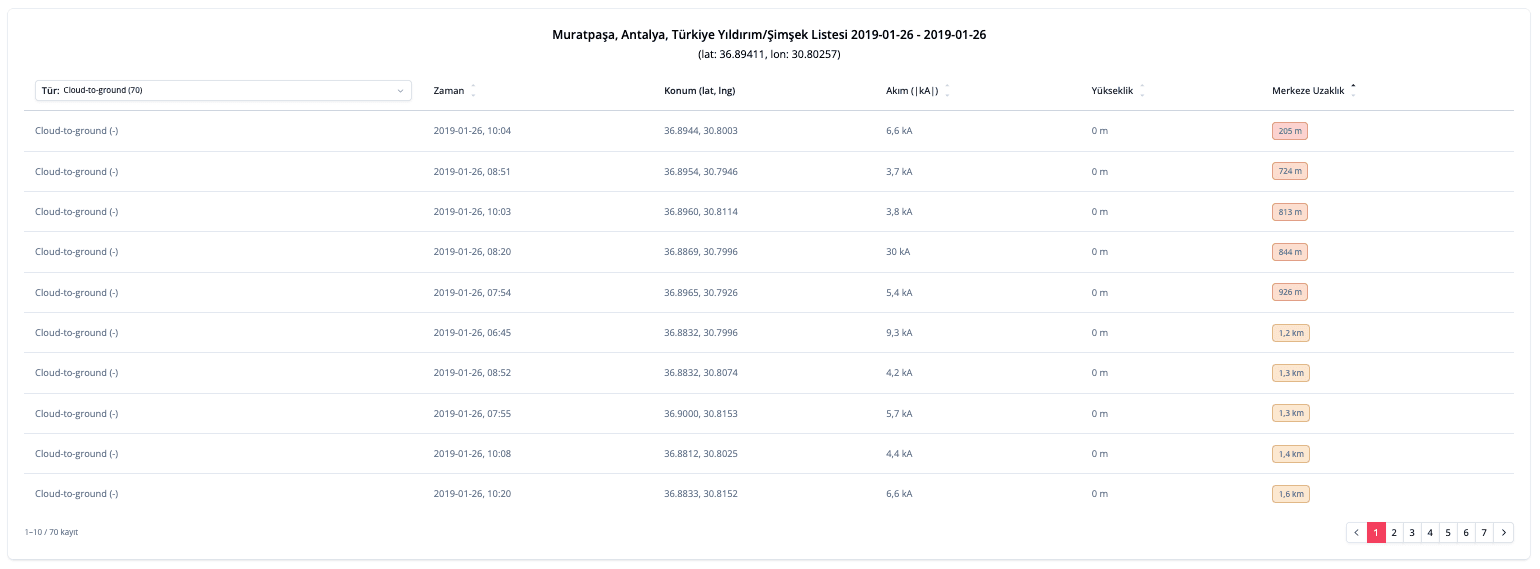Tap the next page arrow
Screen dimensions: 1540x569
[1504, 533]
